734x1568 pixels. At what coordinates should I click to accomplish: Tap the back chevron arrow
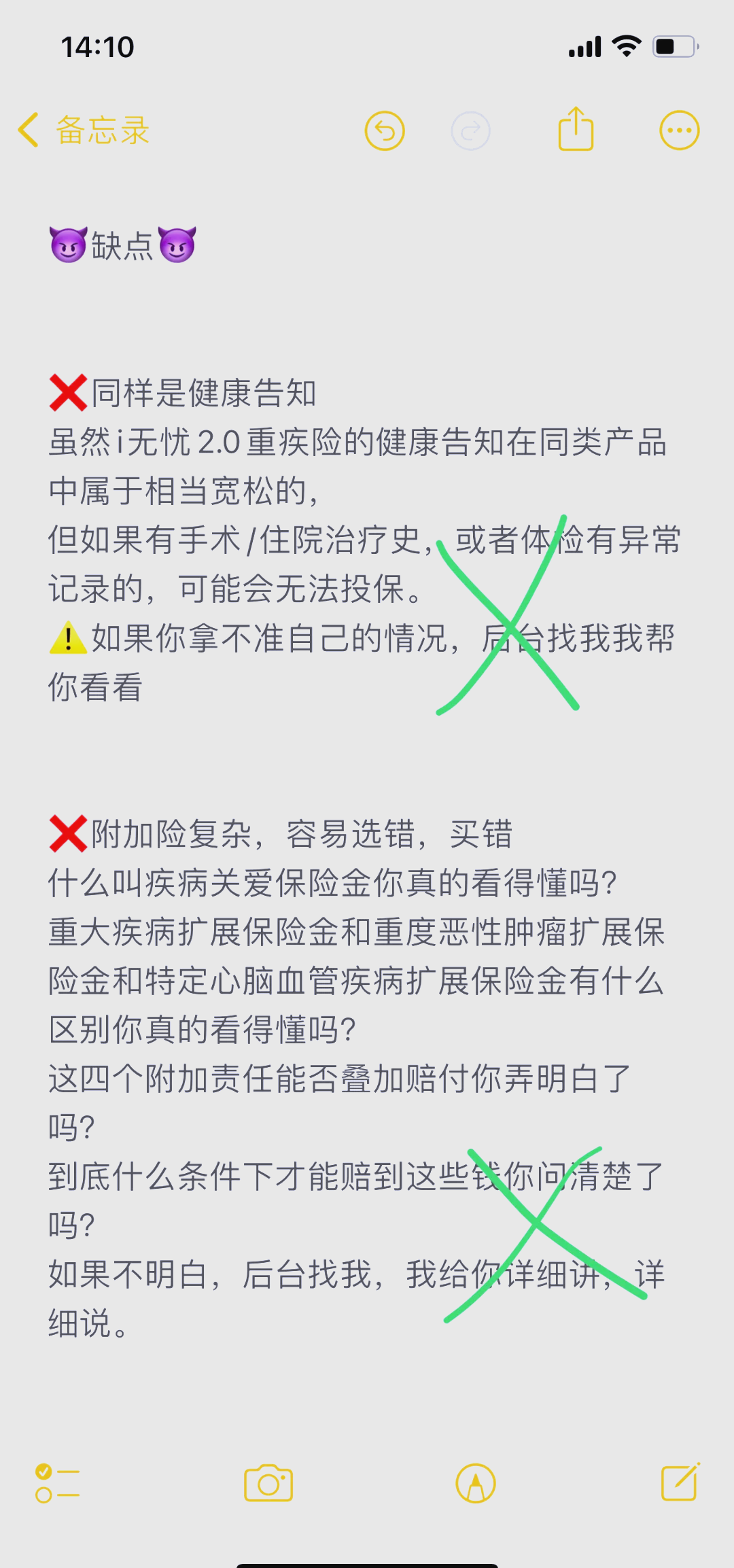27,130
